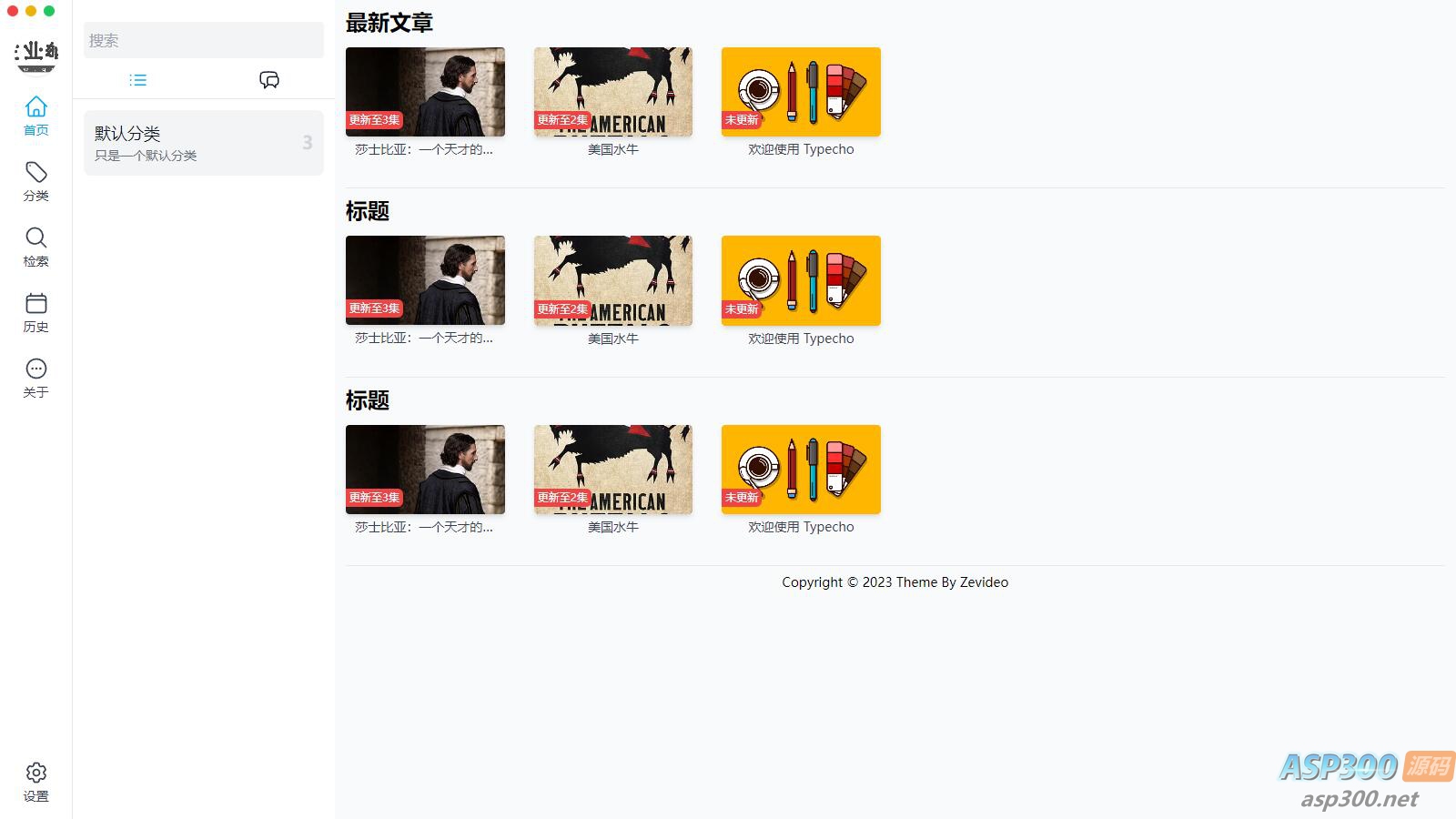Open 设置 settings
The image size is (1456, 819).
click(36, 782)
